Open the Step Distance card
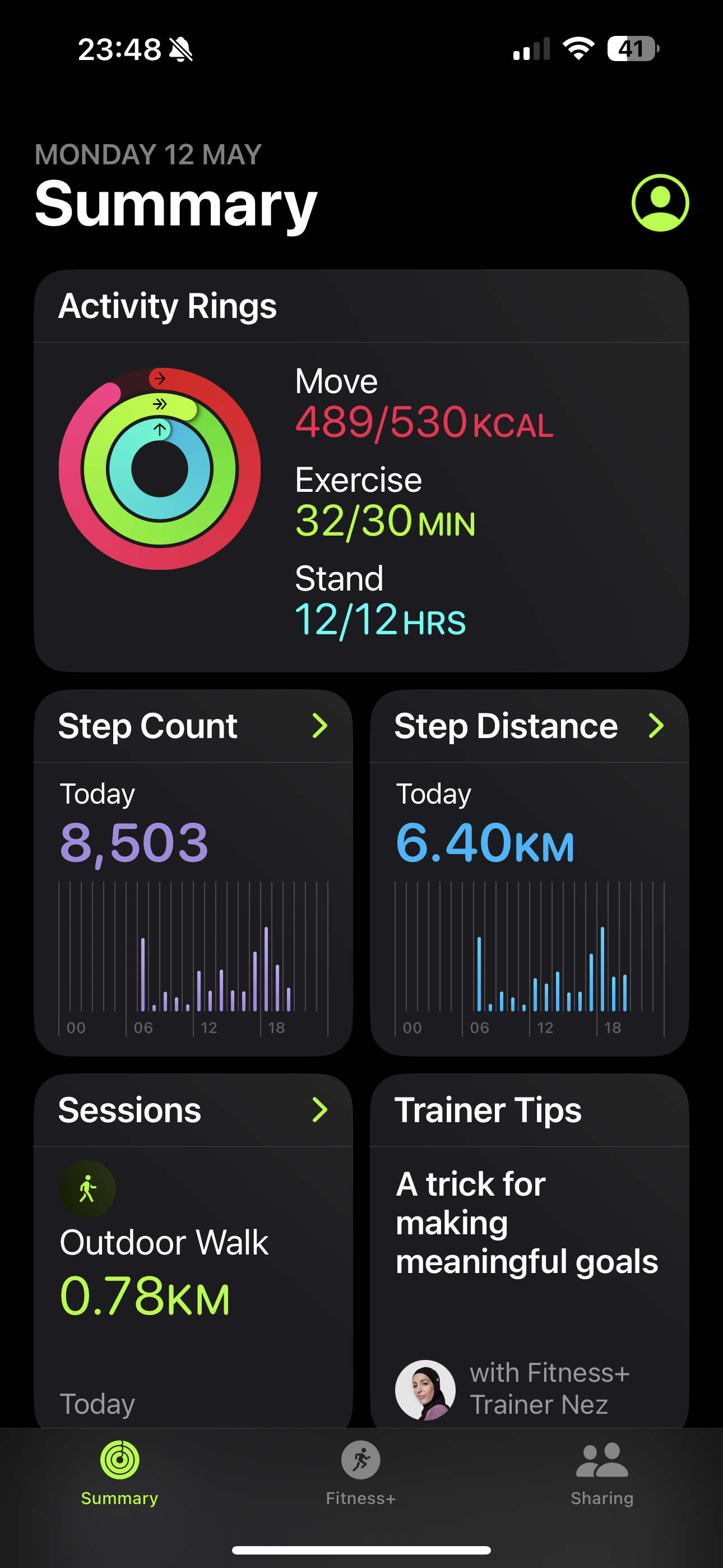This screenshot has width=723, height=1568. click(530, 872)
